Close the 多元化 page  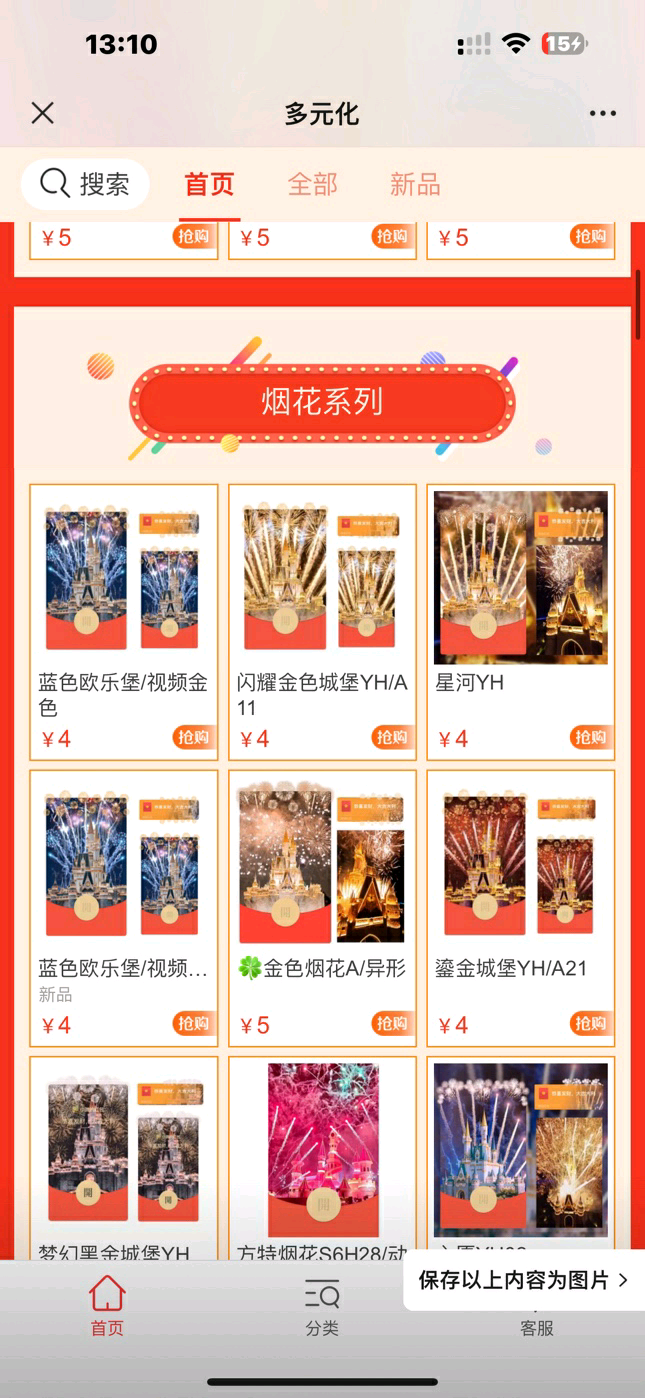42,113
